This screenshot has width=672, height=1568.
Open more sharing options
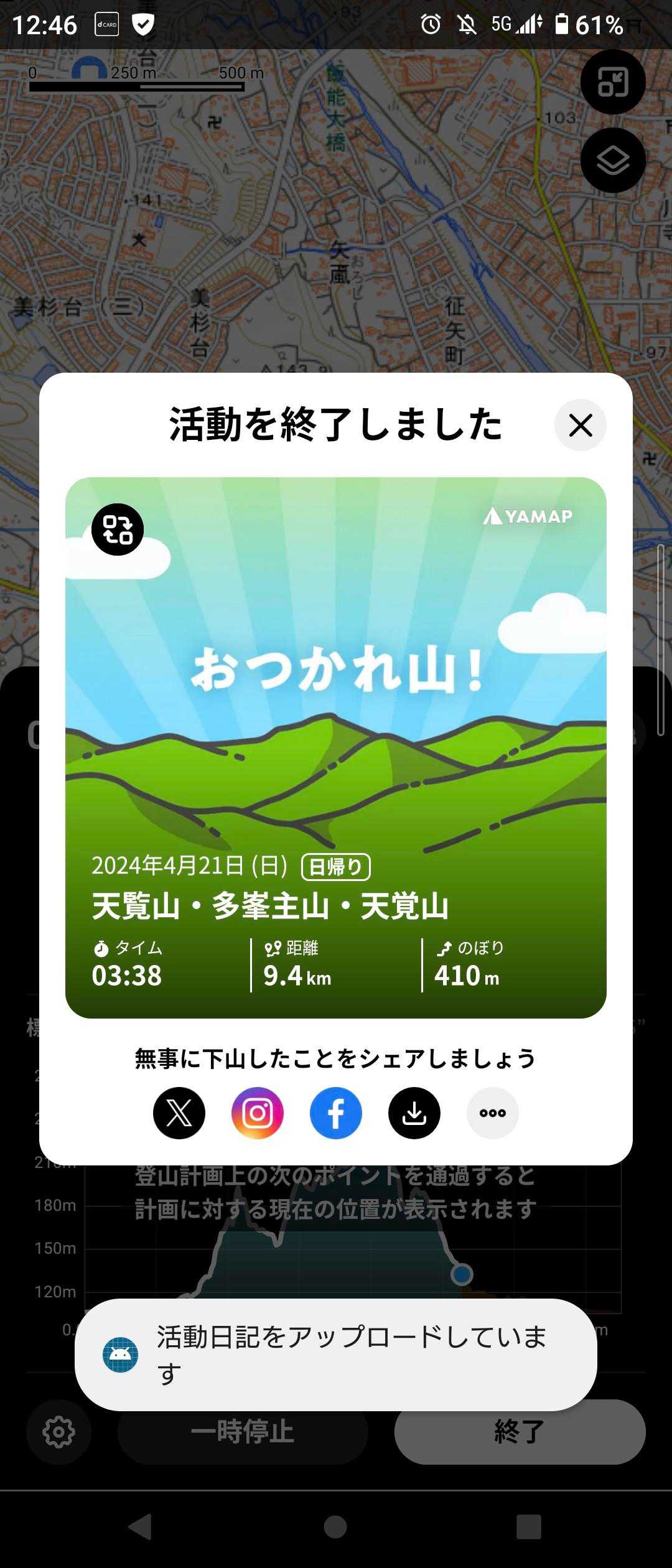(492, 1113)
